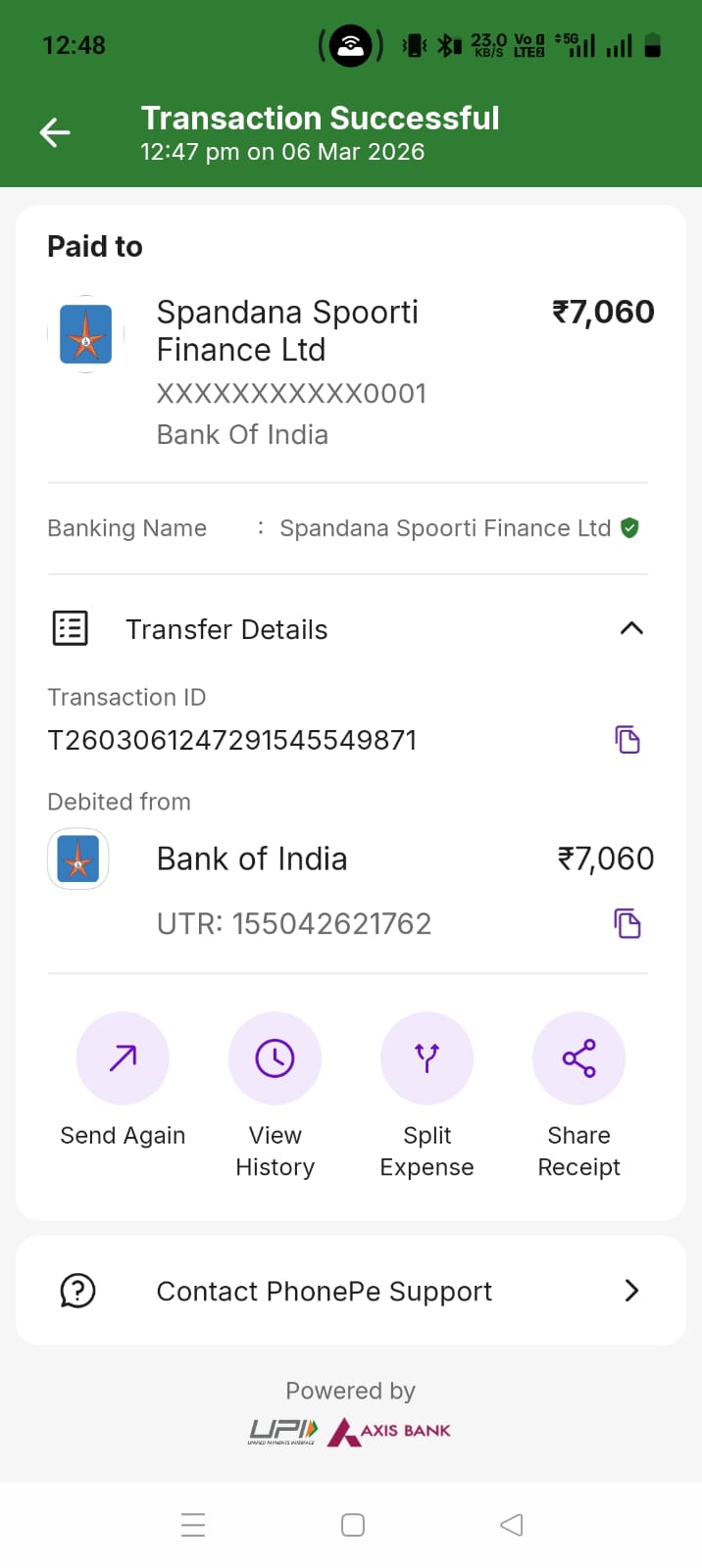Copy the Transaction ID
702x1568 pixels.
tap(627, 739)
